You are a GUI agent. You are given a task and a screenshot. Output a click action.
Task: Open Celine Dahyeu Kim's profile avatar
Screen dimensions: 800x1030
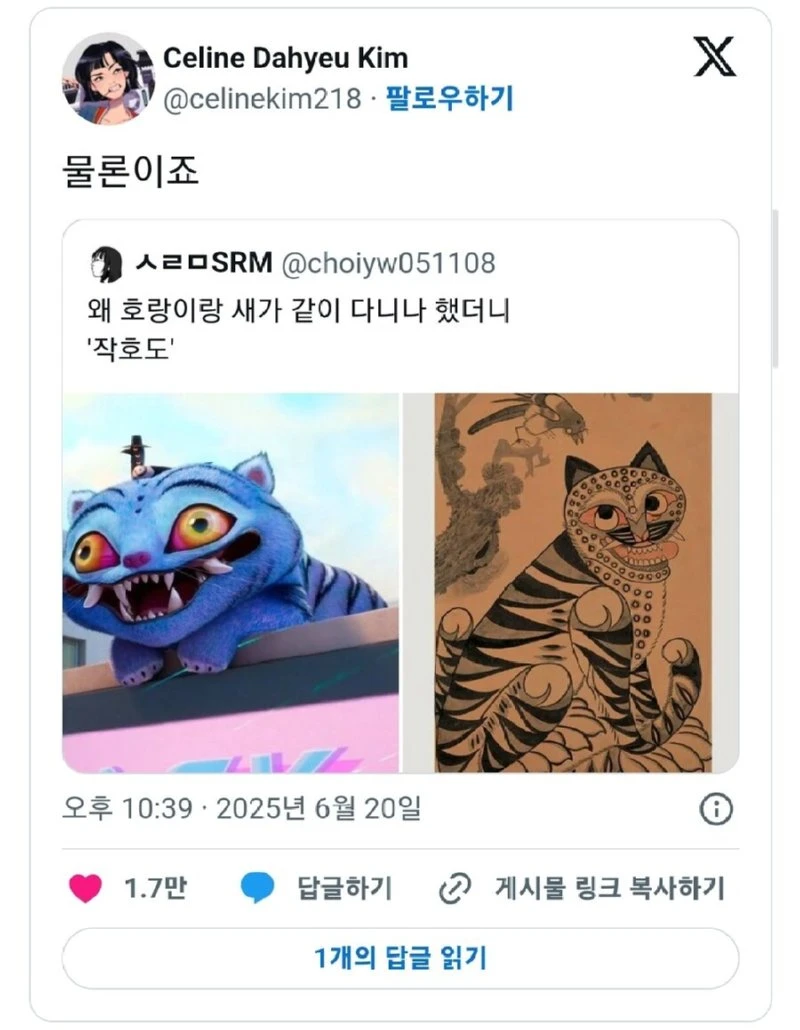(x=107, y=77)
